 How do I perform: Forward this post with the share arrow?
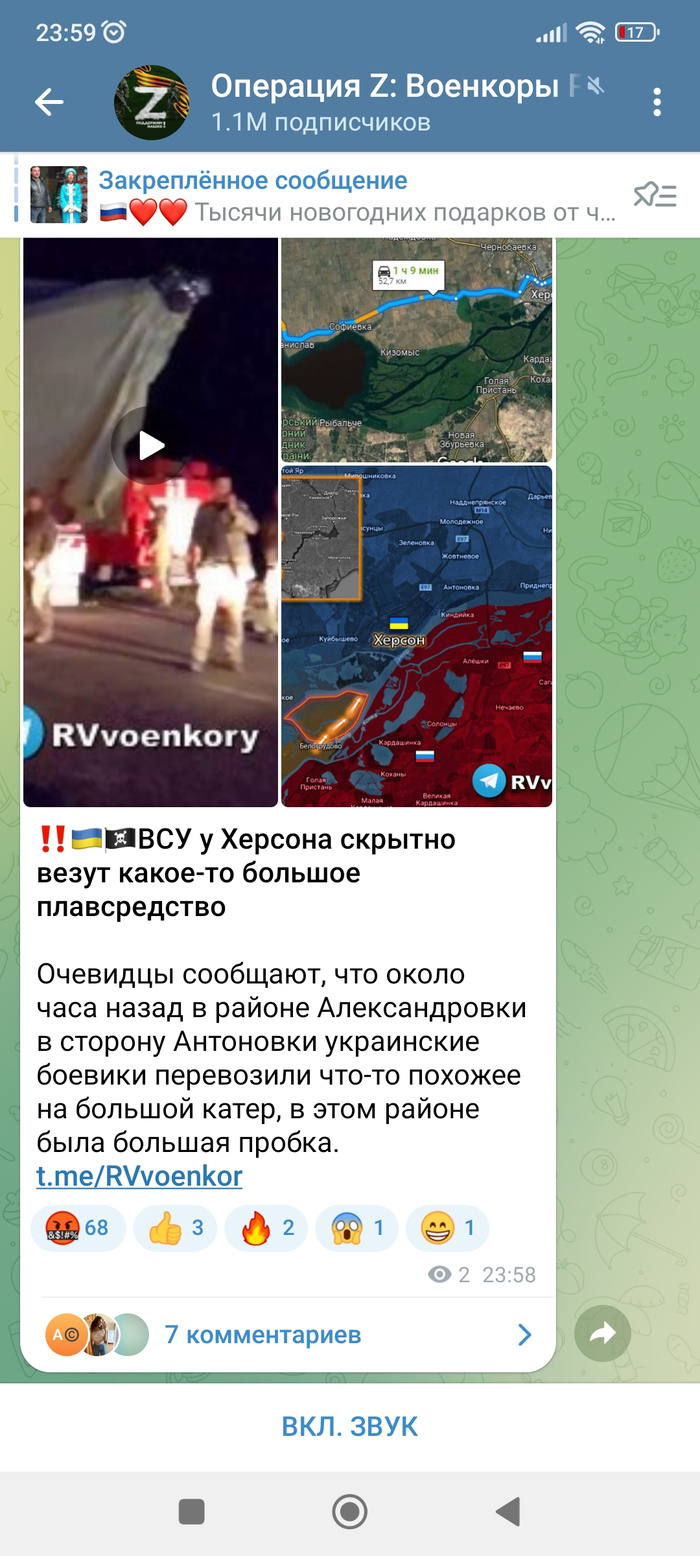pyautogui.click(x=603, y=1333)
